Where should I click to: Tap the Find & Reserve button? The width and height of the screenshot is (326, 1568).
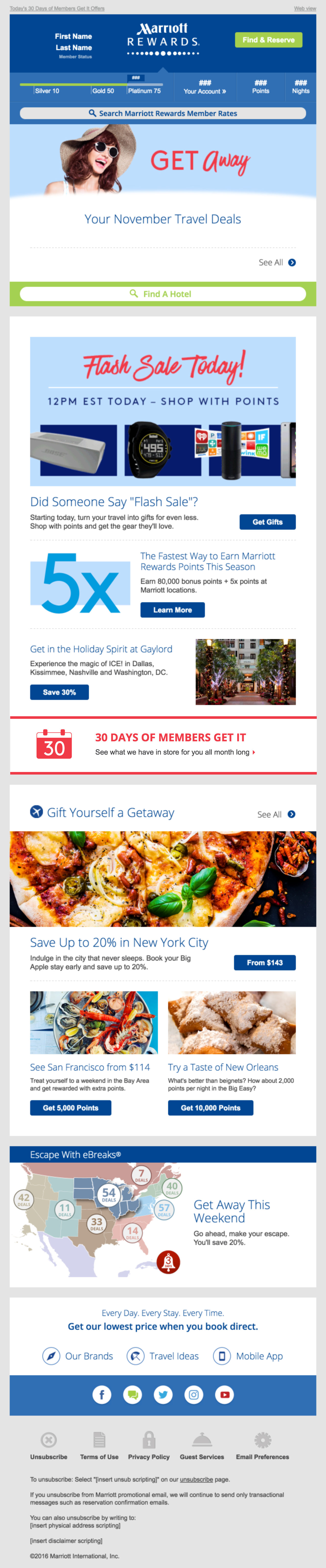coord(268,40)
